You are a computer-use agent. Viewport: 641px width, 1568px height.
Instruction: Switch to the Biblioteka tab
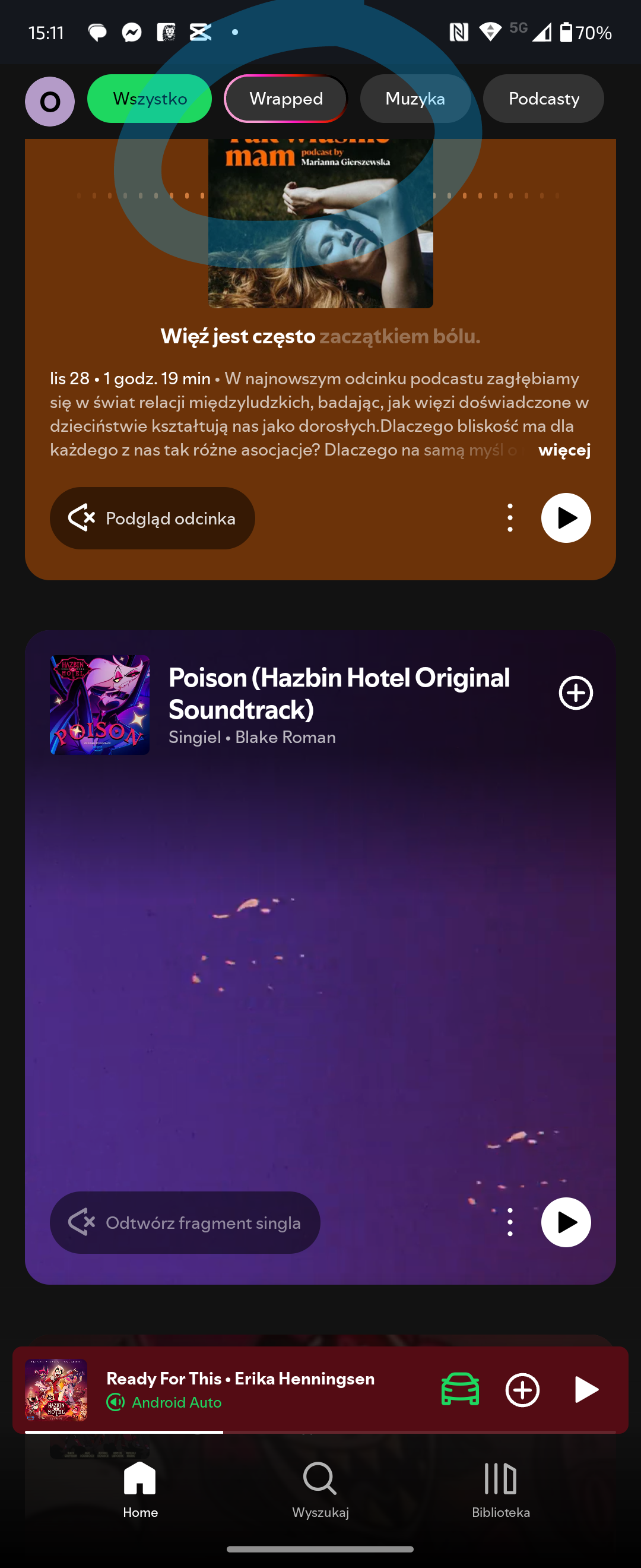[x=500, y=1490]
